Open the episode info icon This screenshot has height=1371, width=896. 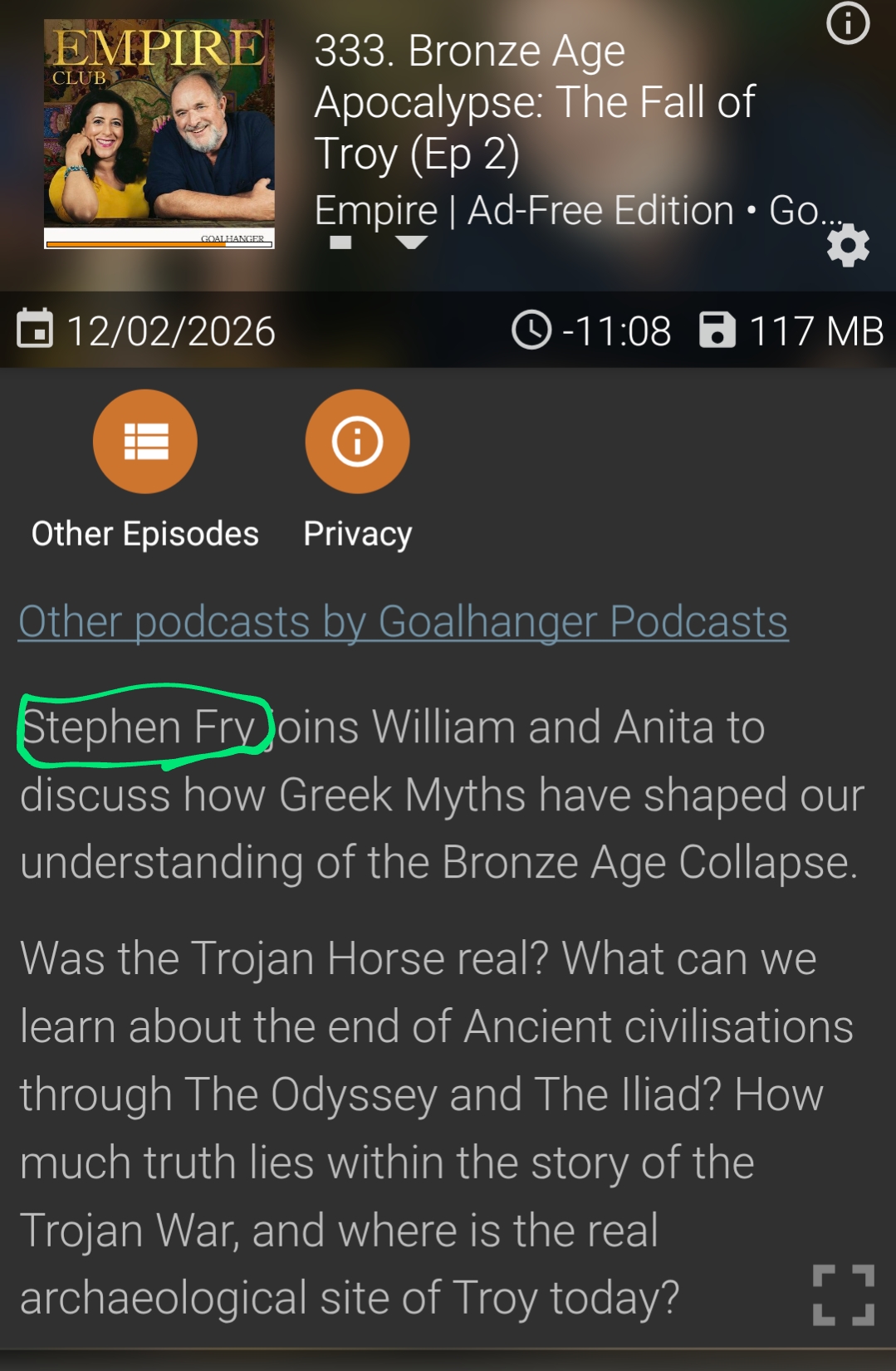point(848,23)
